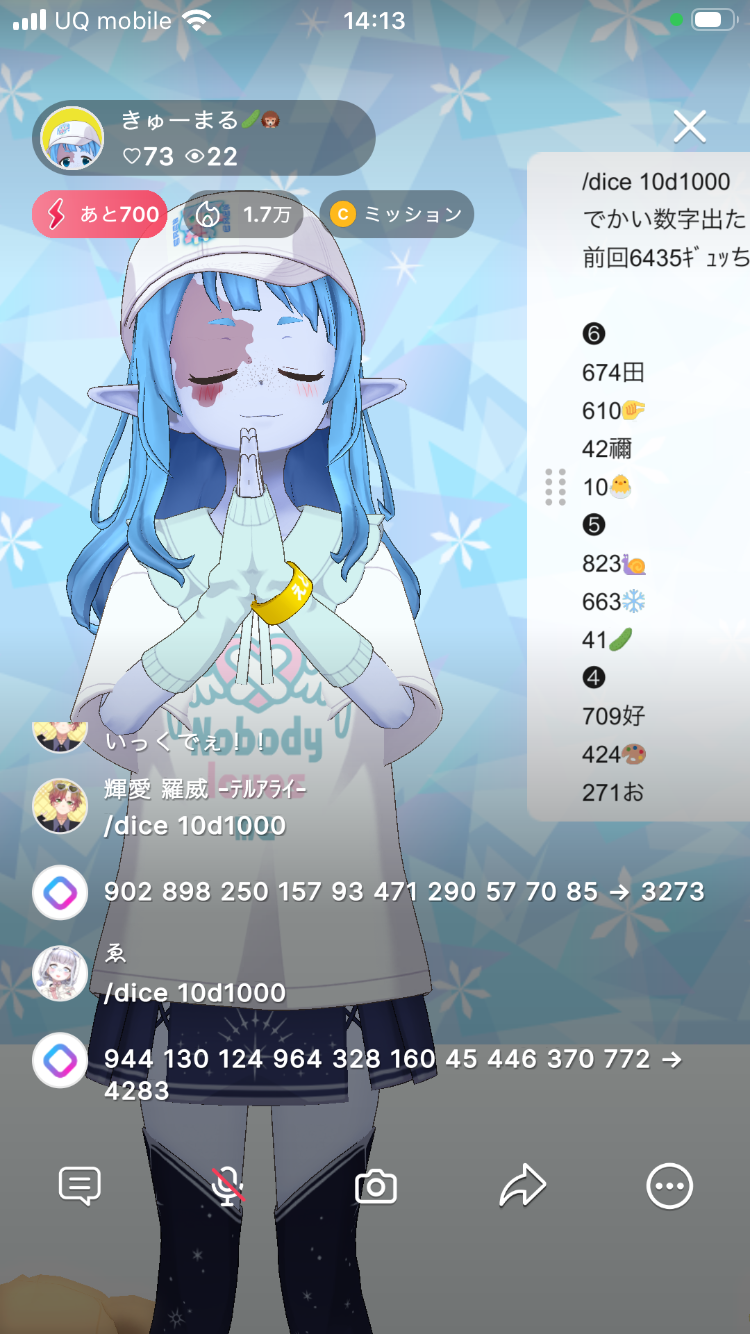Tap the side note panel's grip handle

point(556,487)
